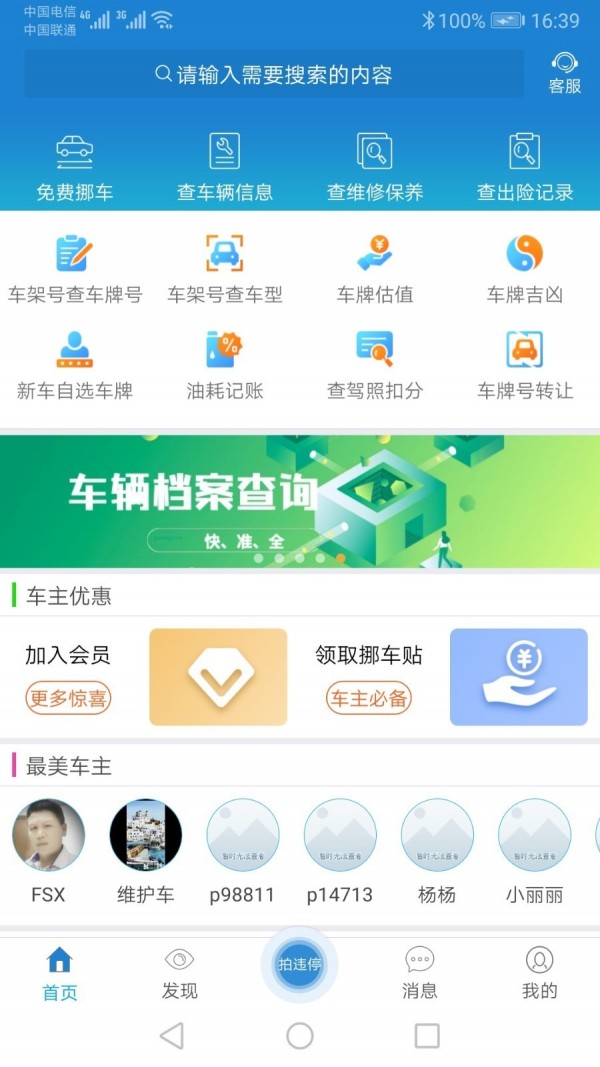Image resolution: width=600 pixels, height=1067 pixels.
Task: Select 车牌估值 option
Action: coord(375,267)
